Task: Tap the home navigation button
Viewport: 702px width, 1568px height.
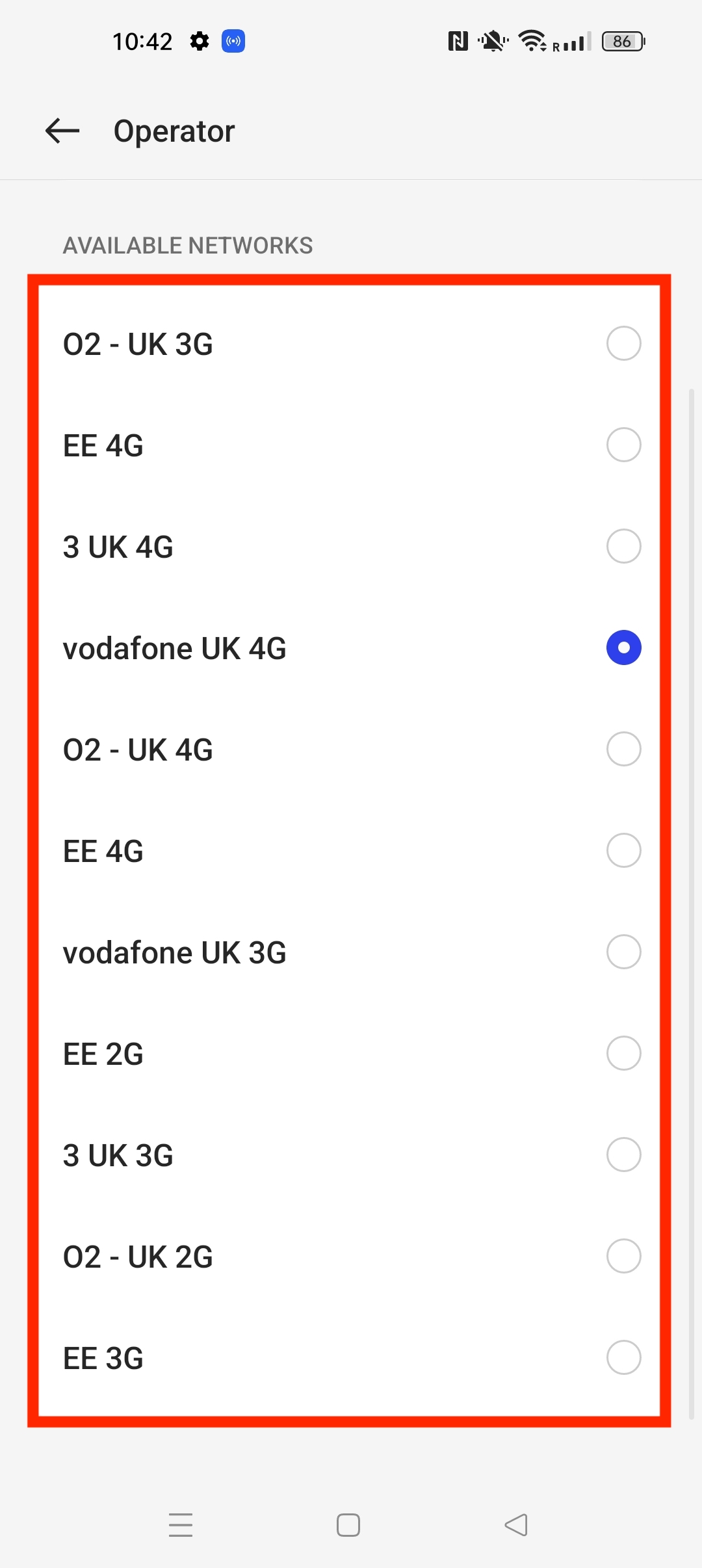Action: (x=348, y=1524)
